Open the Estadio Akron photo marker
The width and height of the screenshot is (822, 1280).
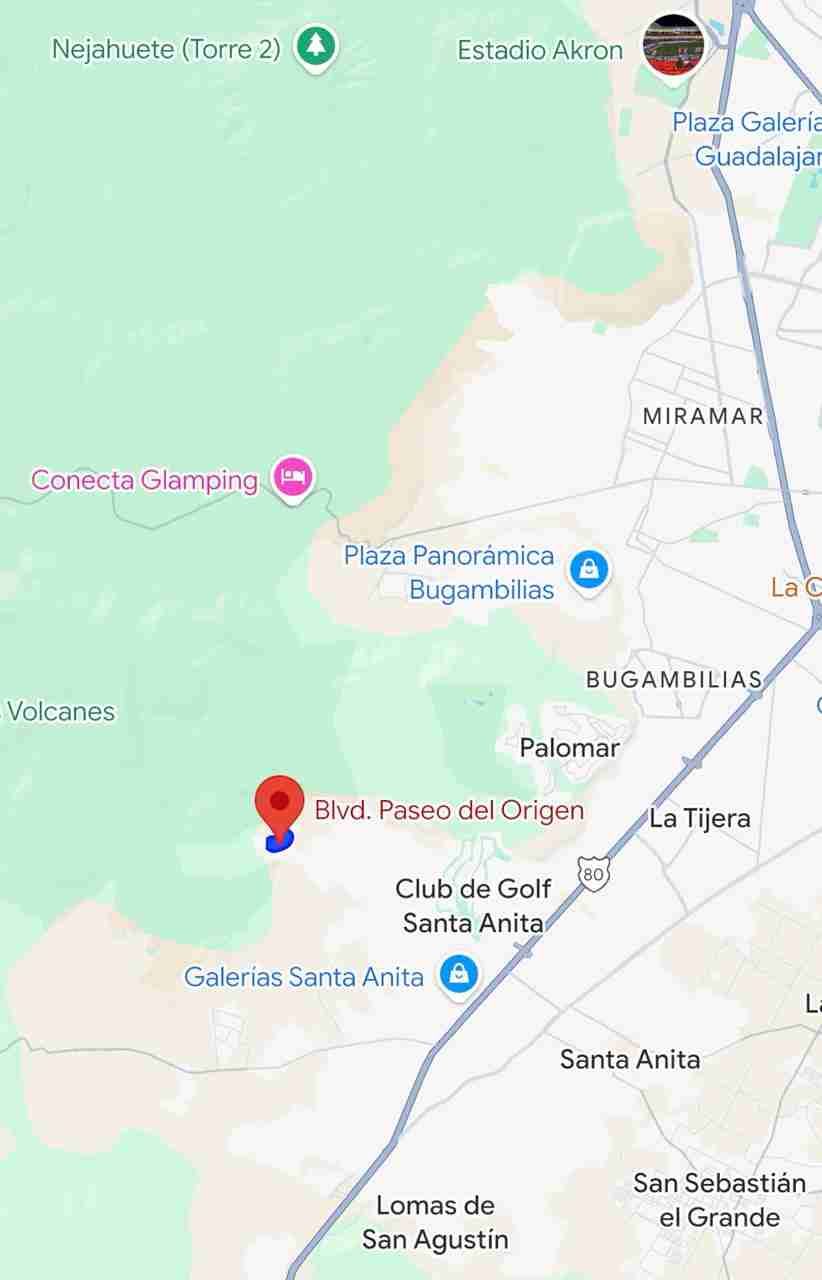673,47
